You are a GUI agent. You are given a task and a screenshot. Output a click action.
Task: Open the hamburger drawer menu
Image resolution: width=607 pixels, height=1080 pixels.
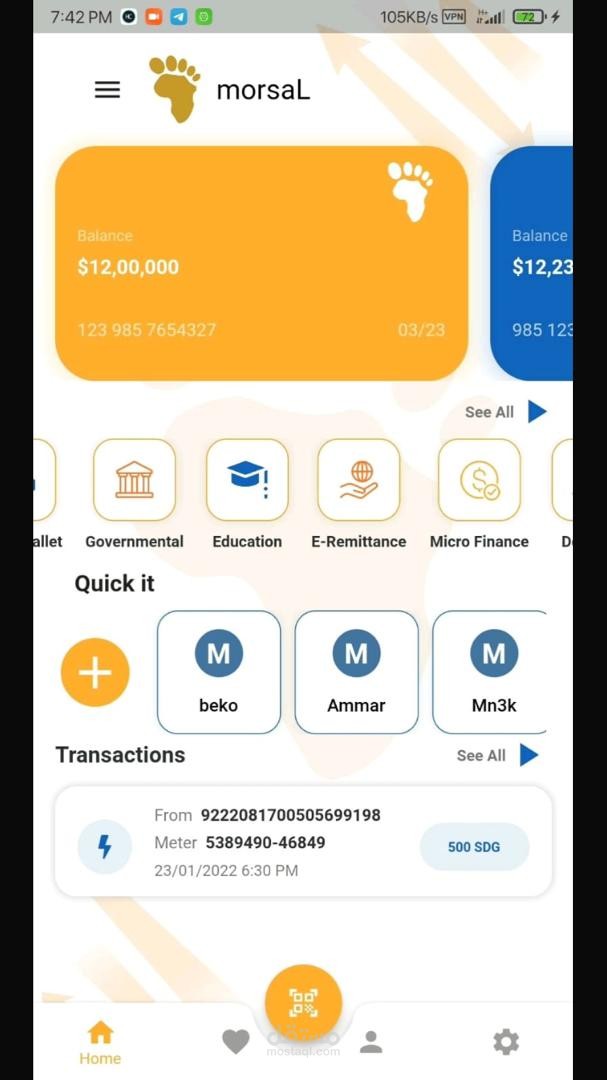coord(107,89)
